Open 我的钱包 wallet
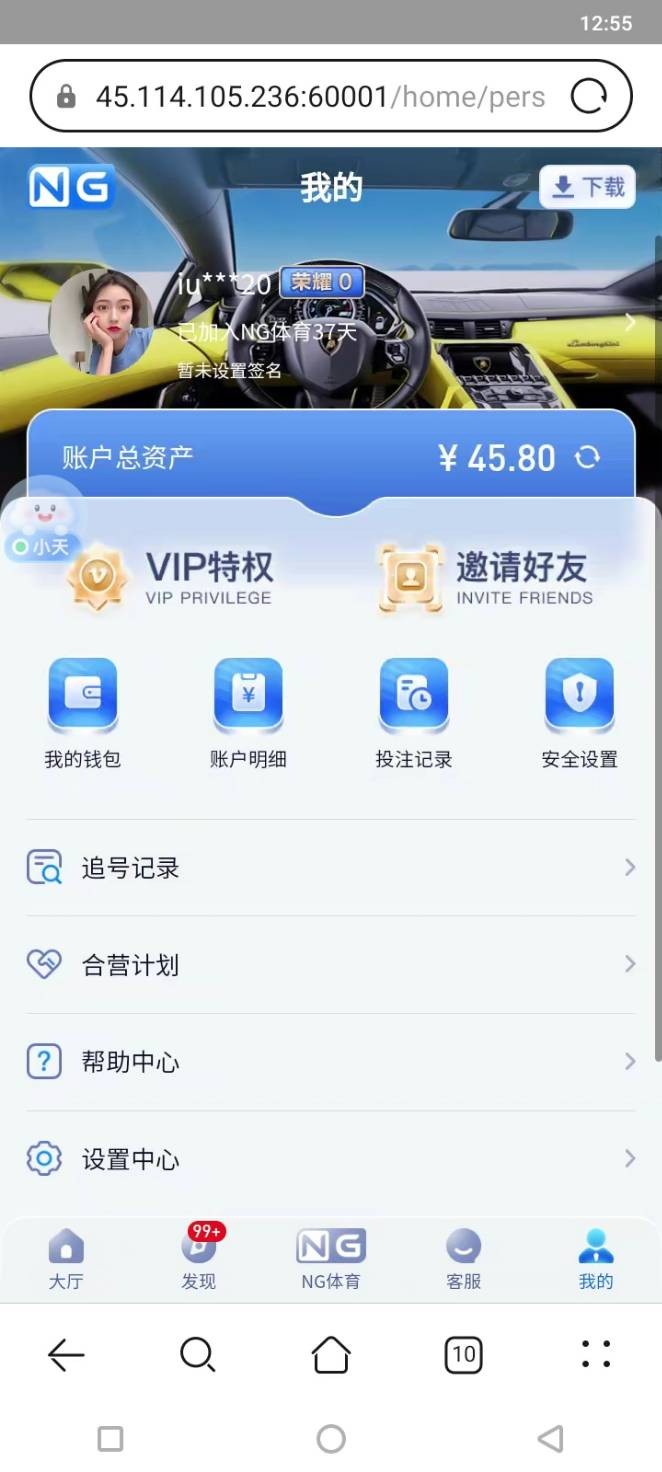Viewport: 662px width, 1472px height. coord(83,712)
